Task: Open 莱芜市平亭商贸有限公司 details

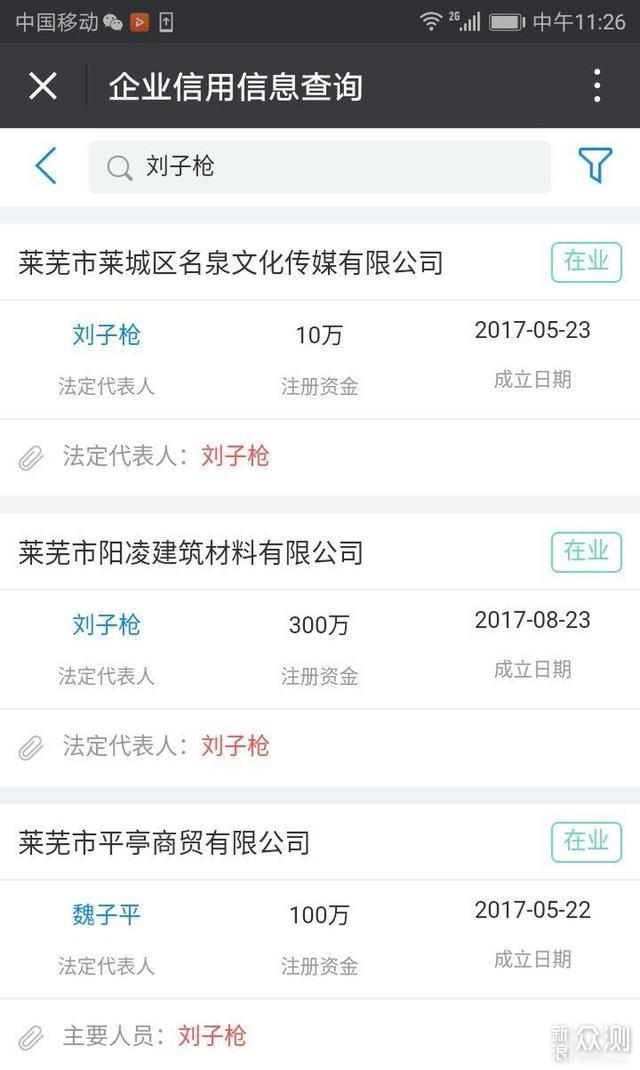Action: 164,843
